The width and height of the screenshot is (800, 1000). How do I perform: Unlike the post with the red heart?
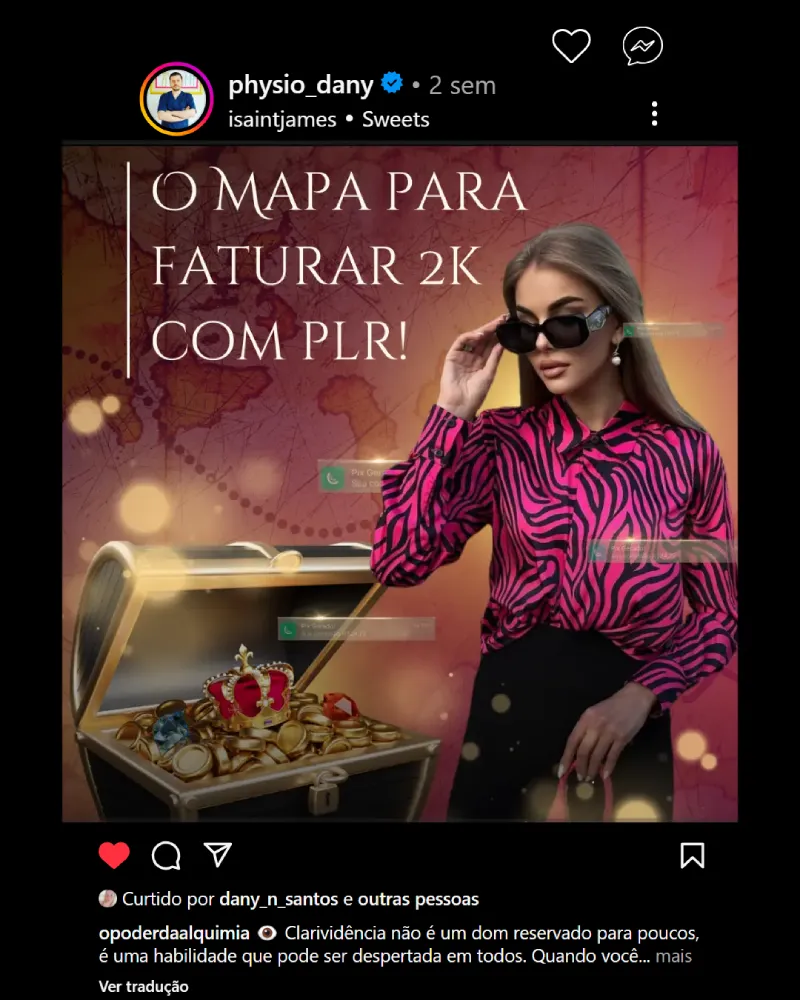pos(114,855)
